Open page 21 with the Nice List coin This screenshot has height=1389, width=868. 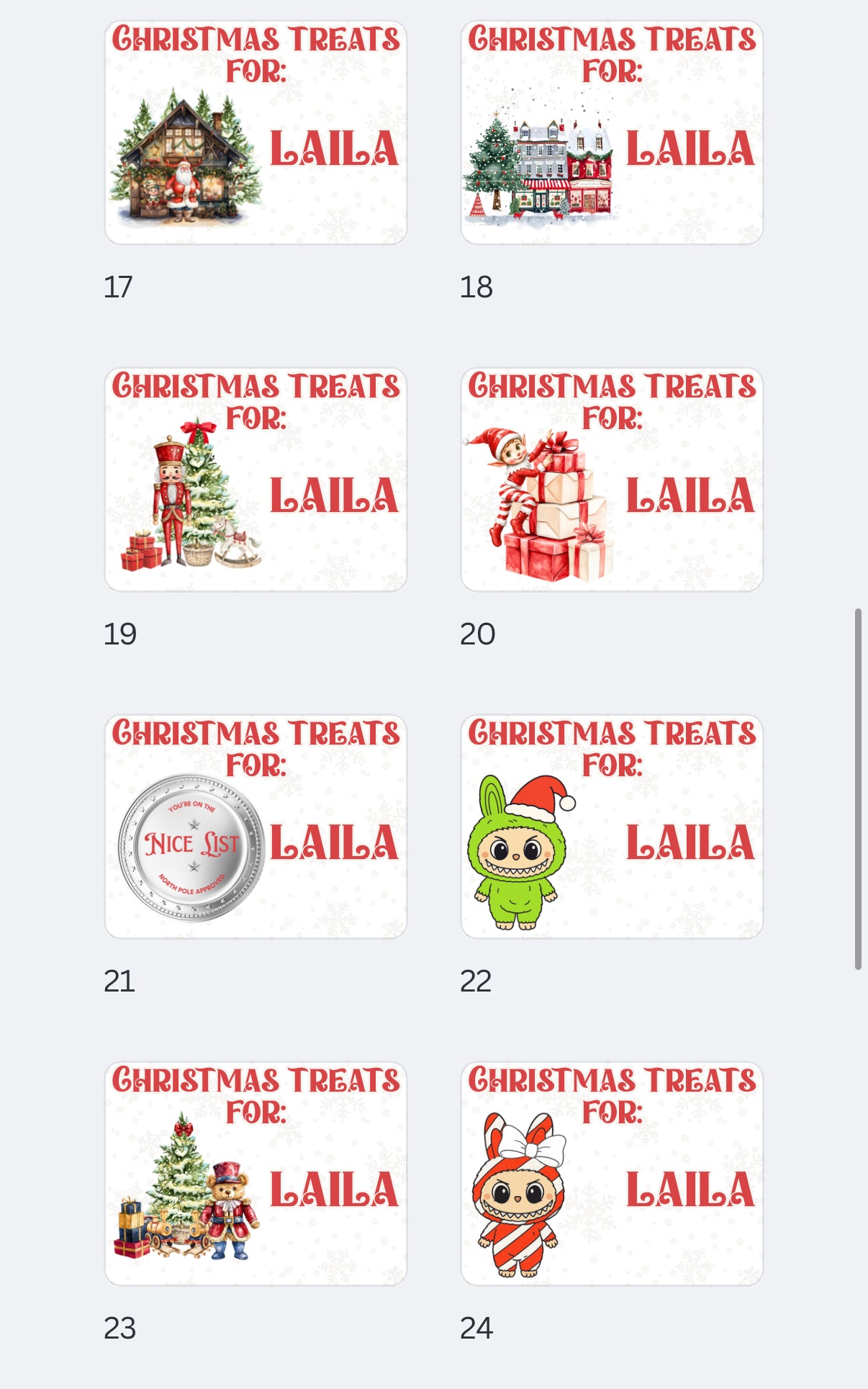pos(256,827)
